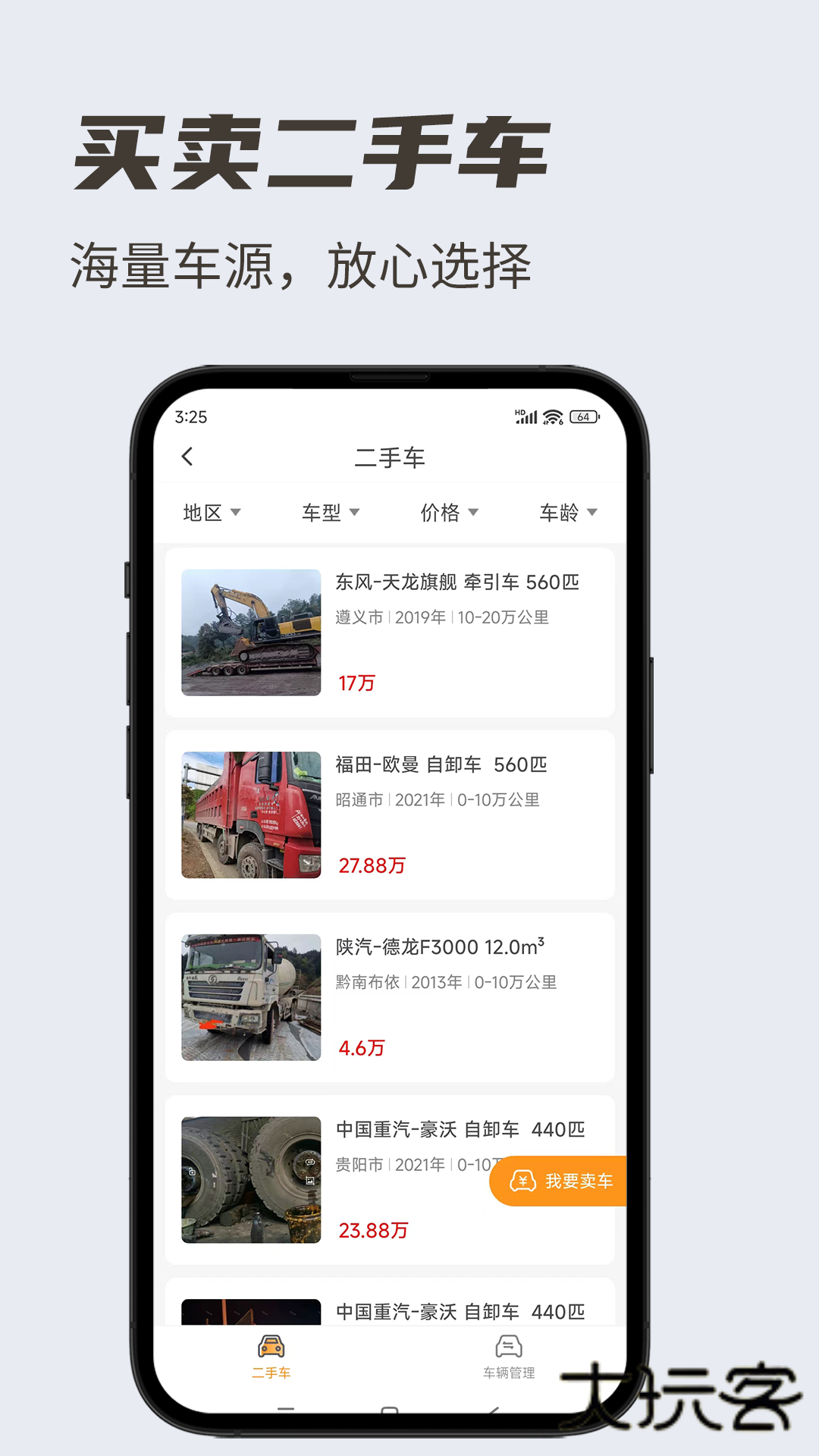This screenshot has width=819, height=1456.
Task: Open the 价格 price filter dropdown
Action: [449, 513]
